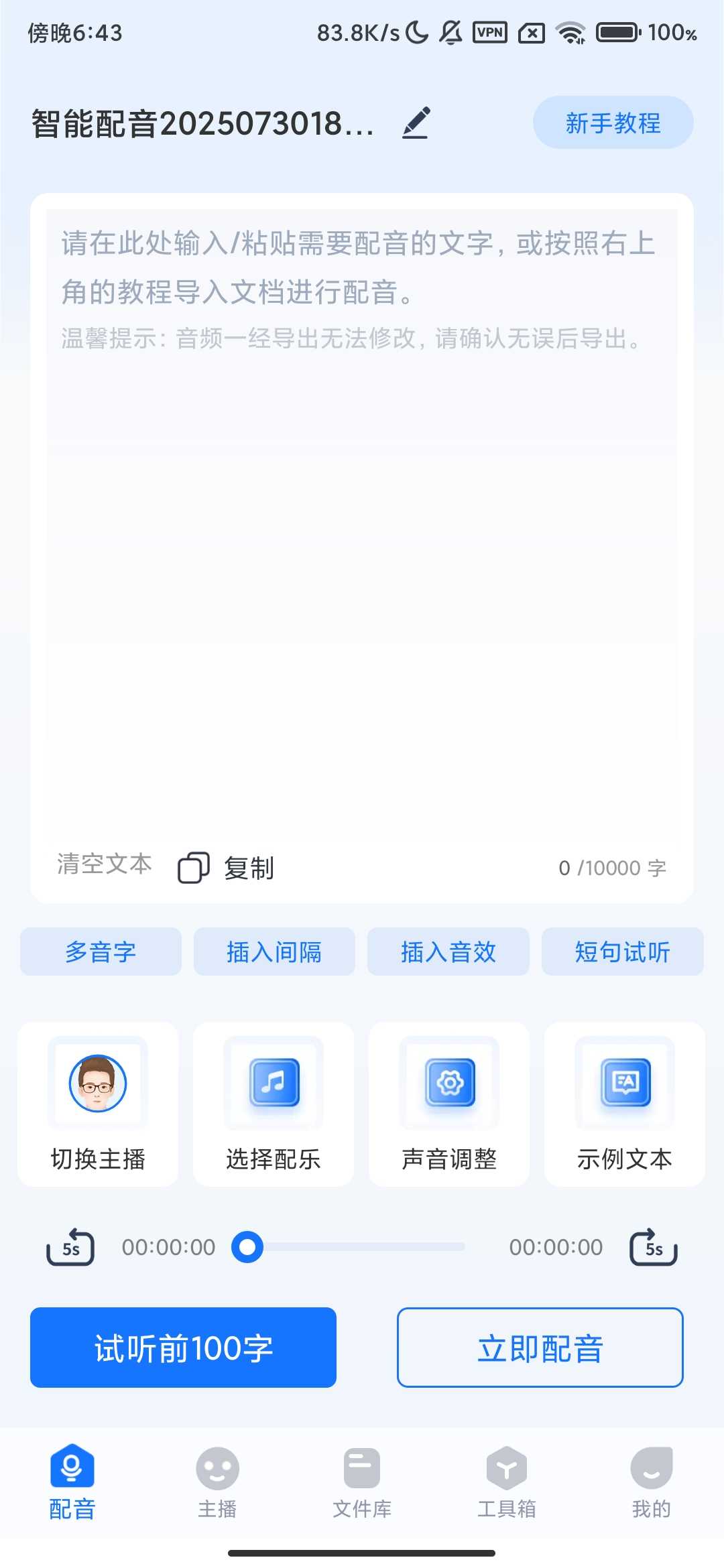
Task: Tap 插入音效 to insert sound effect
Action: click(448, 952)
